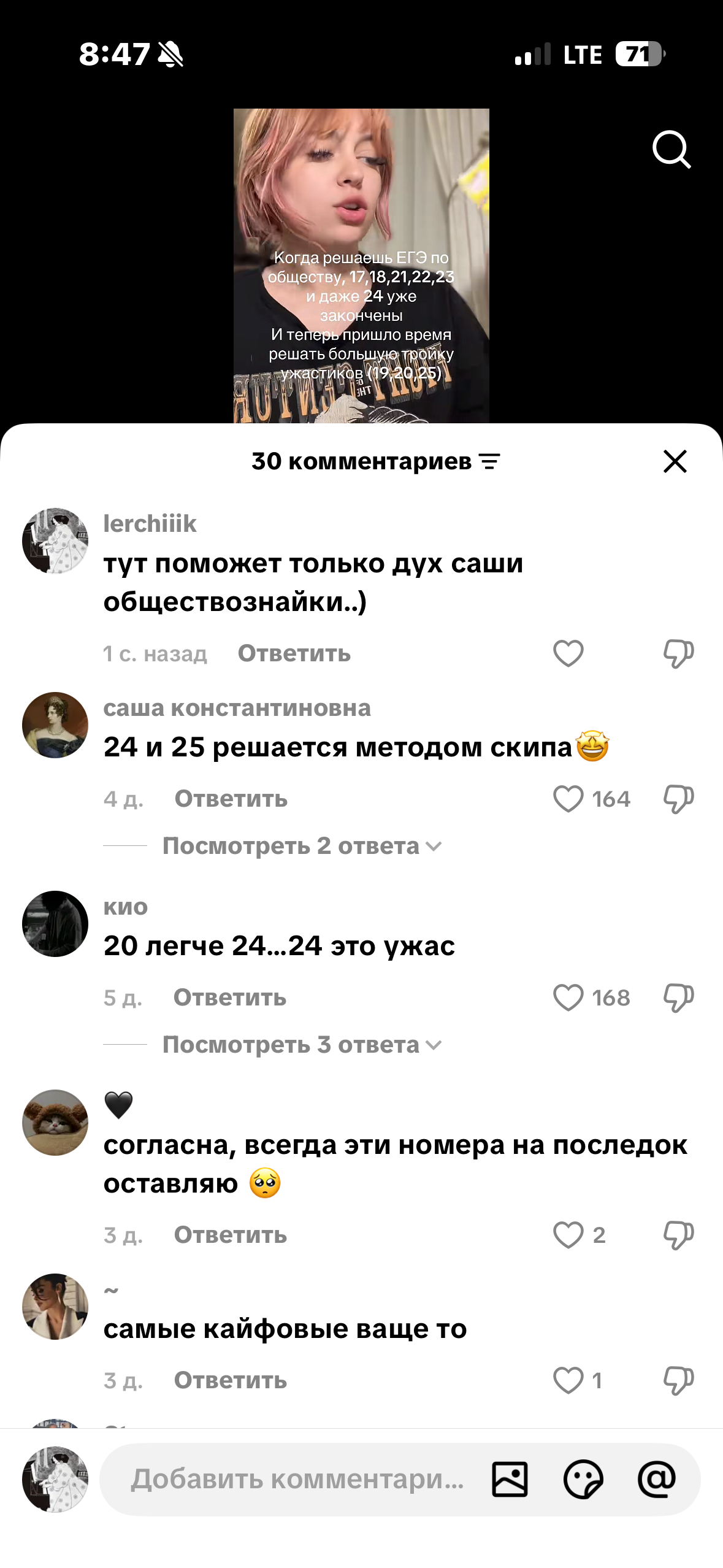Close the comments panel
This screenshot has width=723, height=1568.
[675, 461]
